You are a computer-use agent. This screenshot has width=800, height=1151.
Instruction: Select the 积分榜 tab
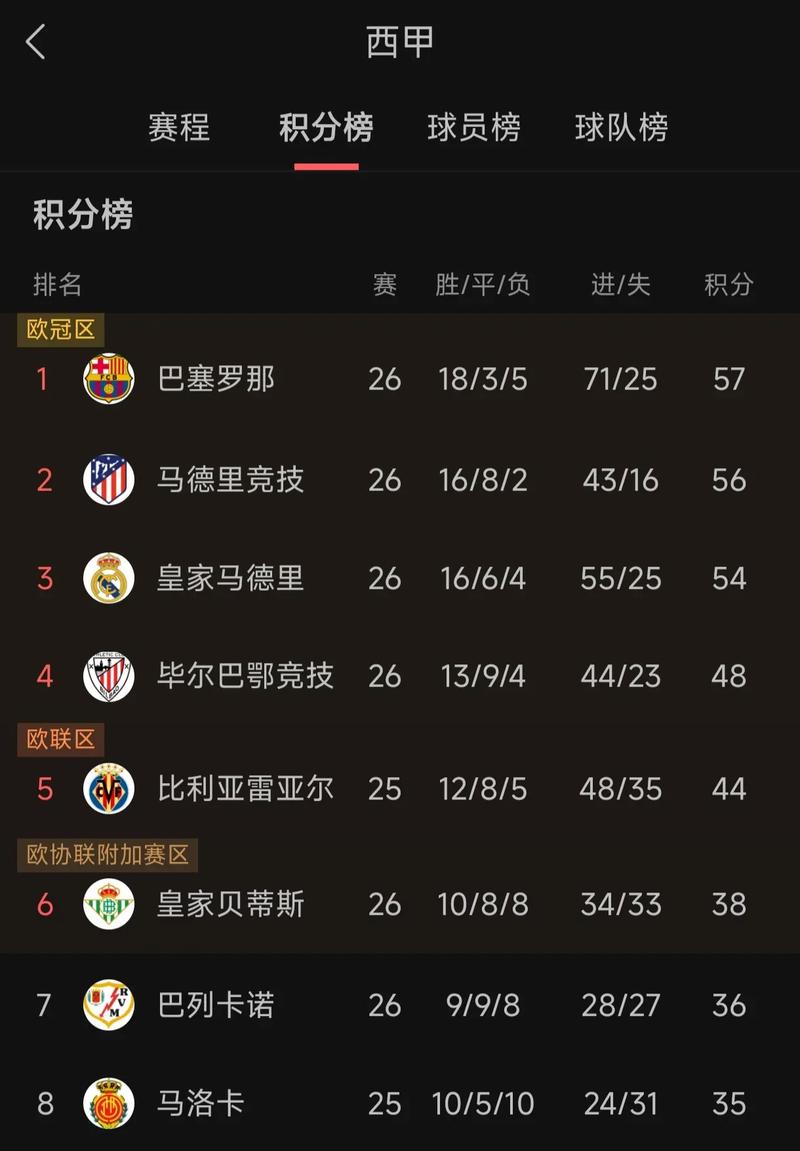click(x=326, y=128)
